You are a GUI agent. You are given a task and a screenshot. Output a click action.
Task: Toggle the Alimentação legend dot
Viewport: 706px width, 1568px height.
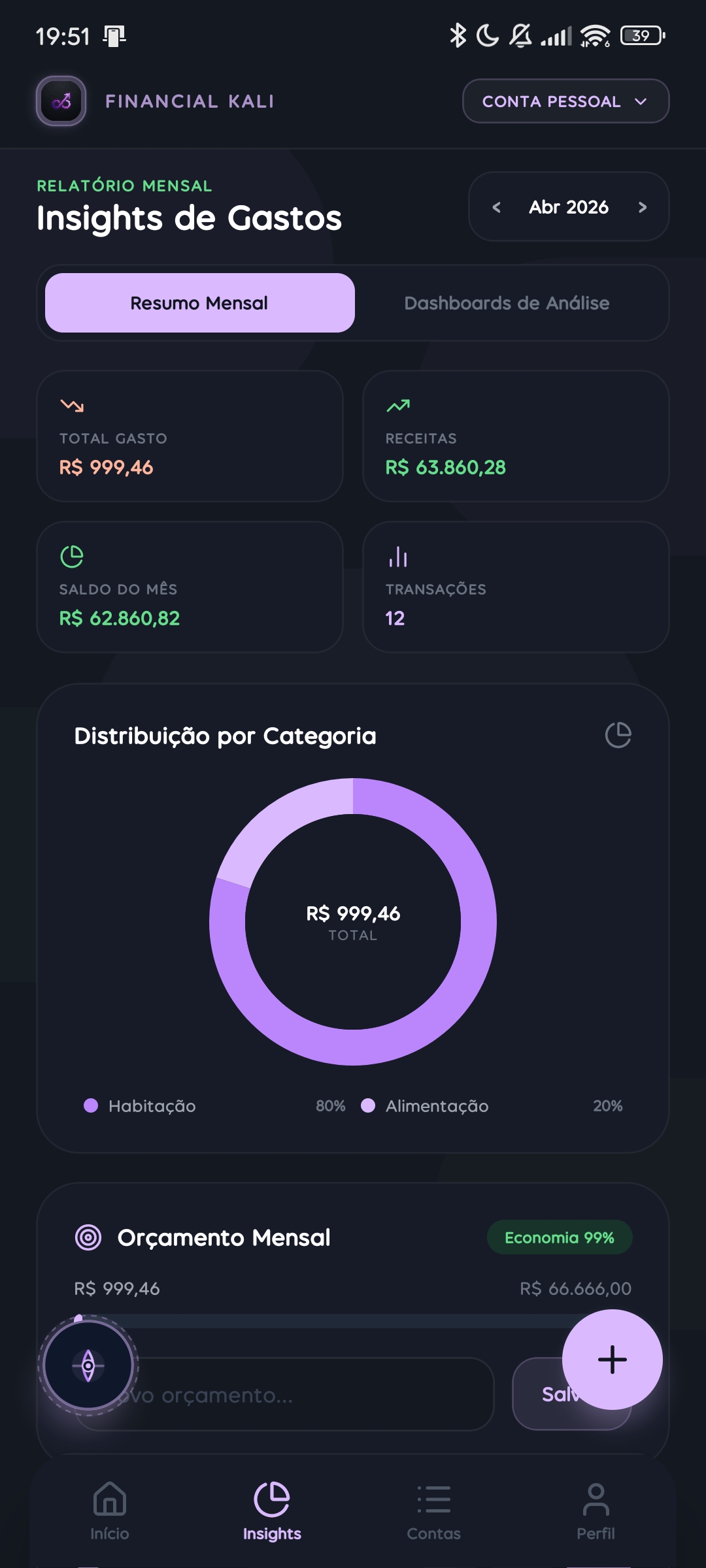370,1106
